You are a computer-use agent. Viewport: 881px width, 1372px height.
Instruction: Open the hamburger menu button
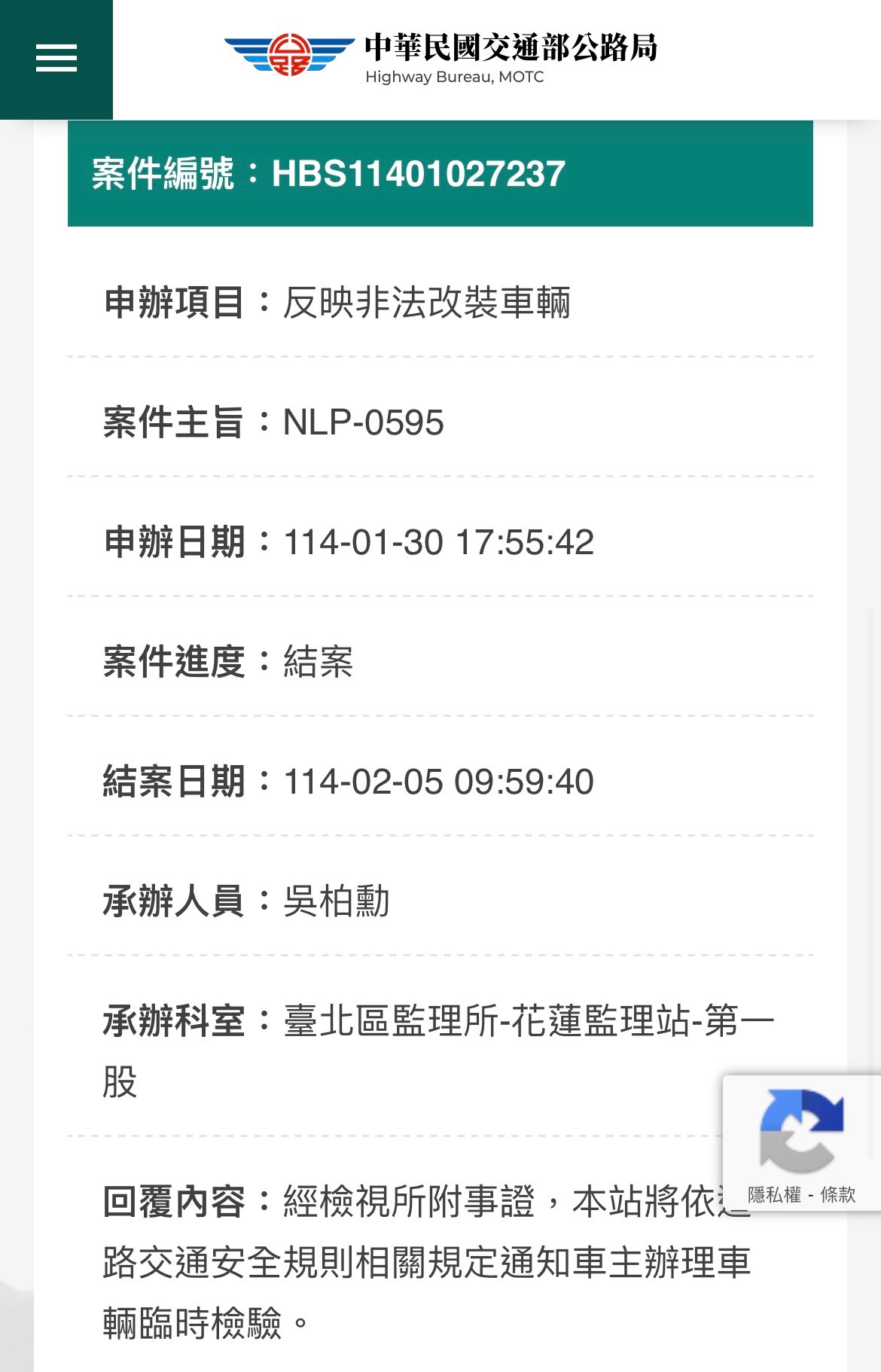pos(56,59)
